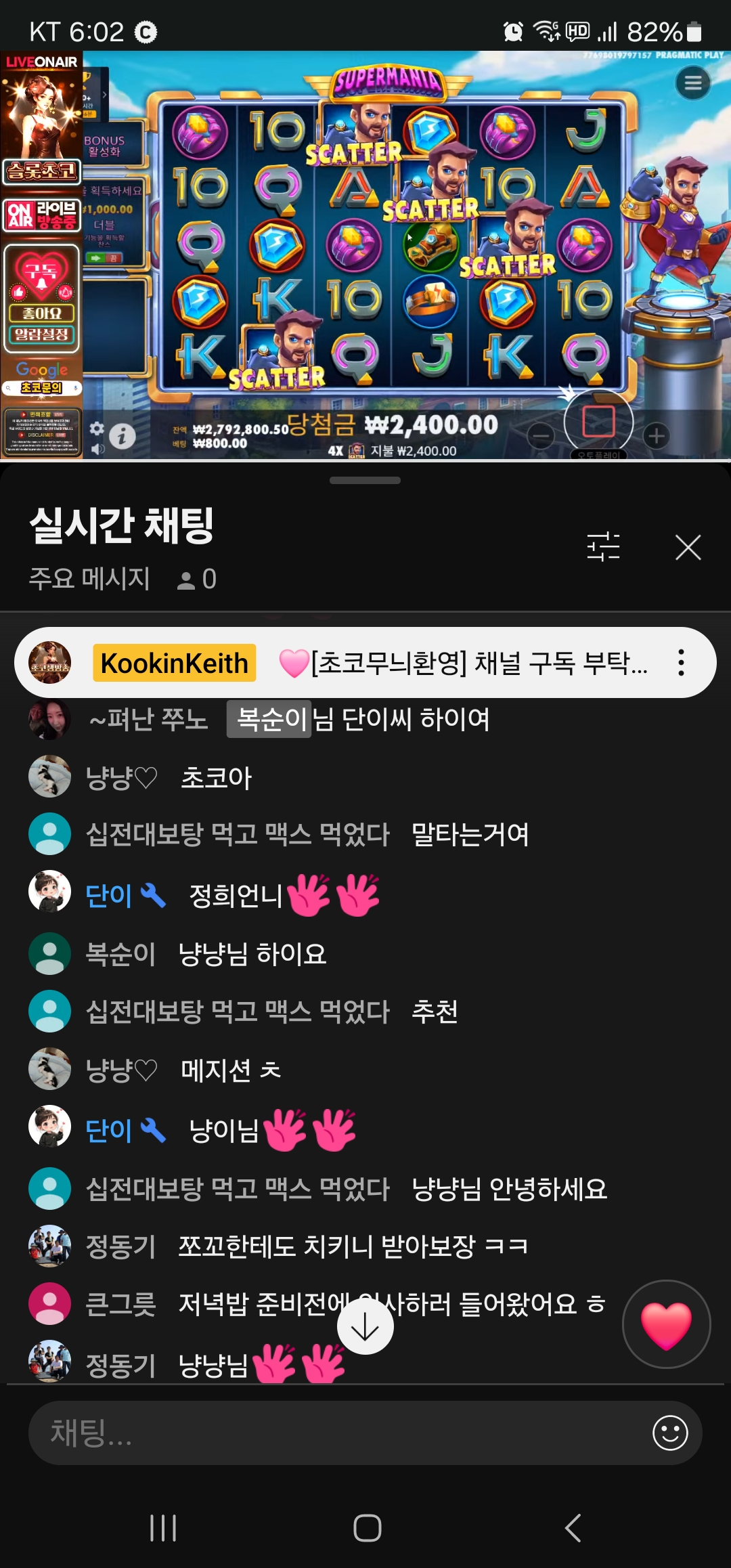
Task: Open the emoji picker in chat box
Action: click(670, 1433)
